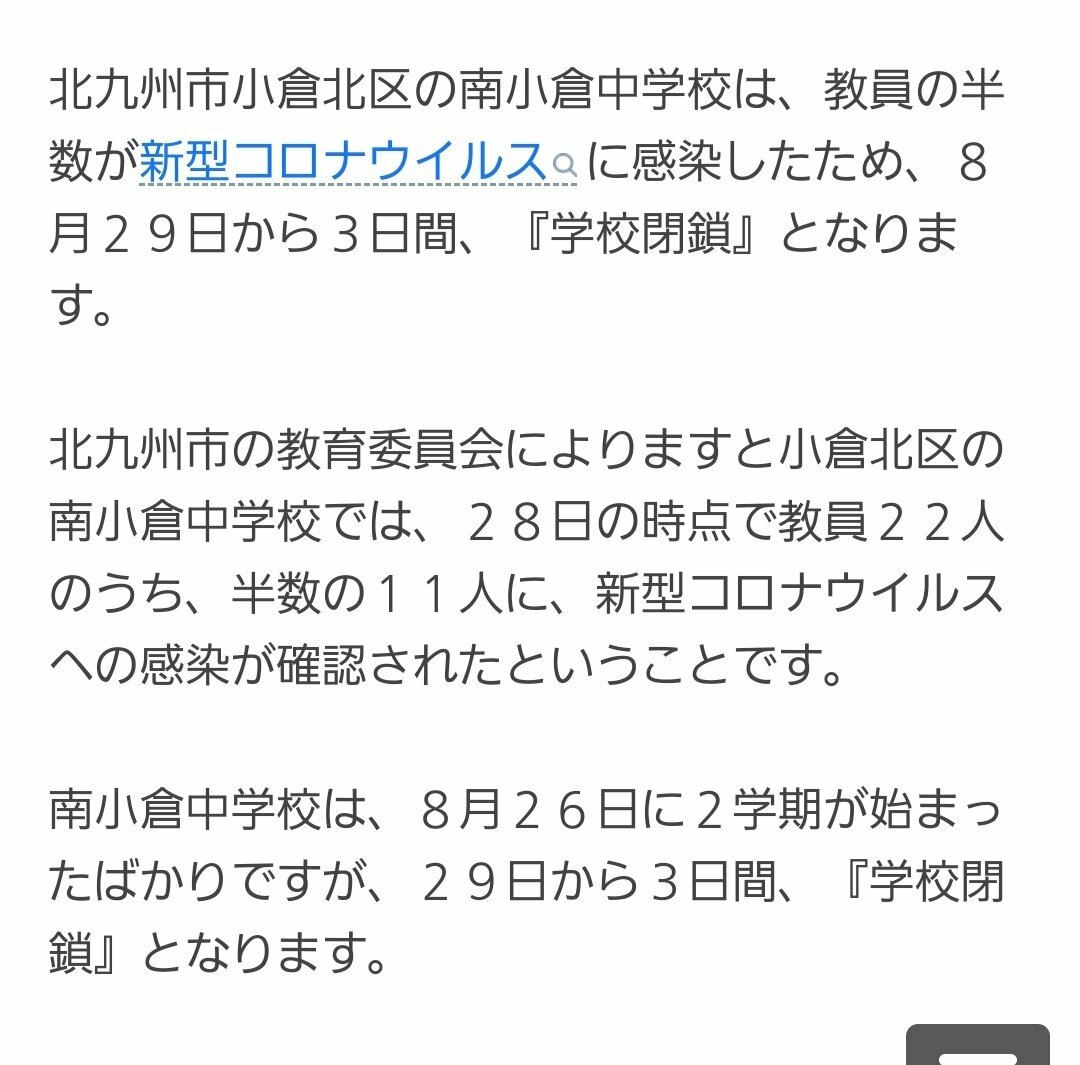Open the 新型コロナウイルス keyword link

click(x=343, y=163)
